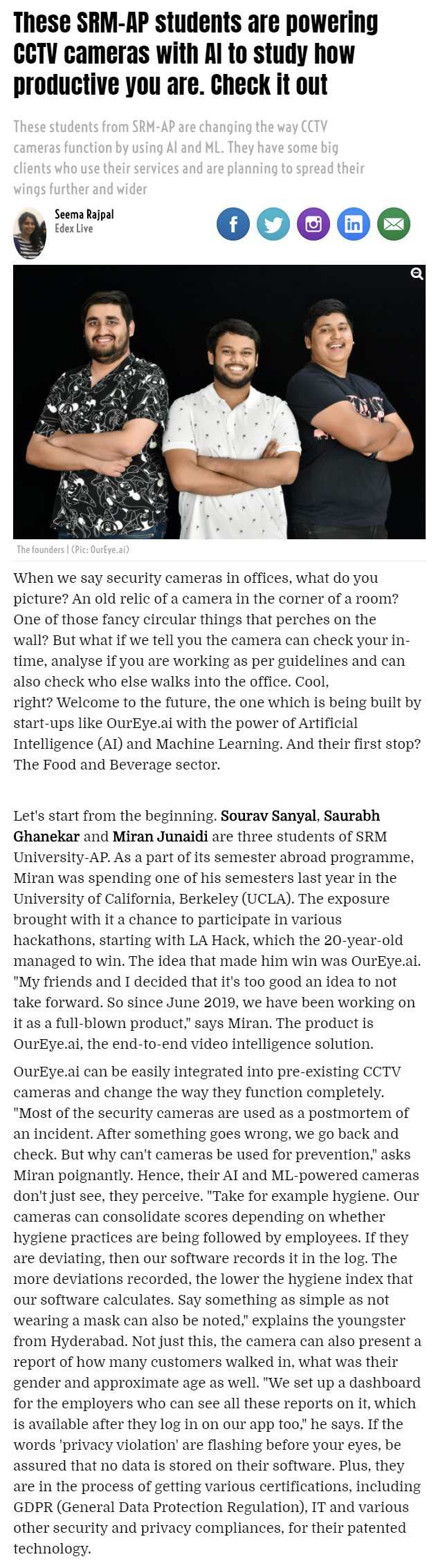This screenshot has height=1568, width=436.
Task: Share the article via email
Action: 394,224
